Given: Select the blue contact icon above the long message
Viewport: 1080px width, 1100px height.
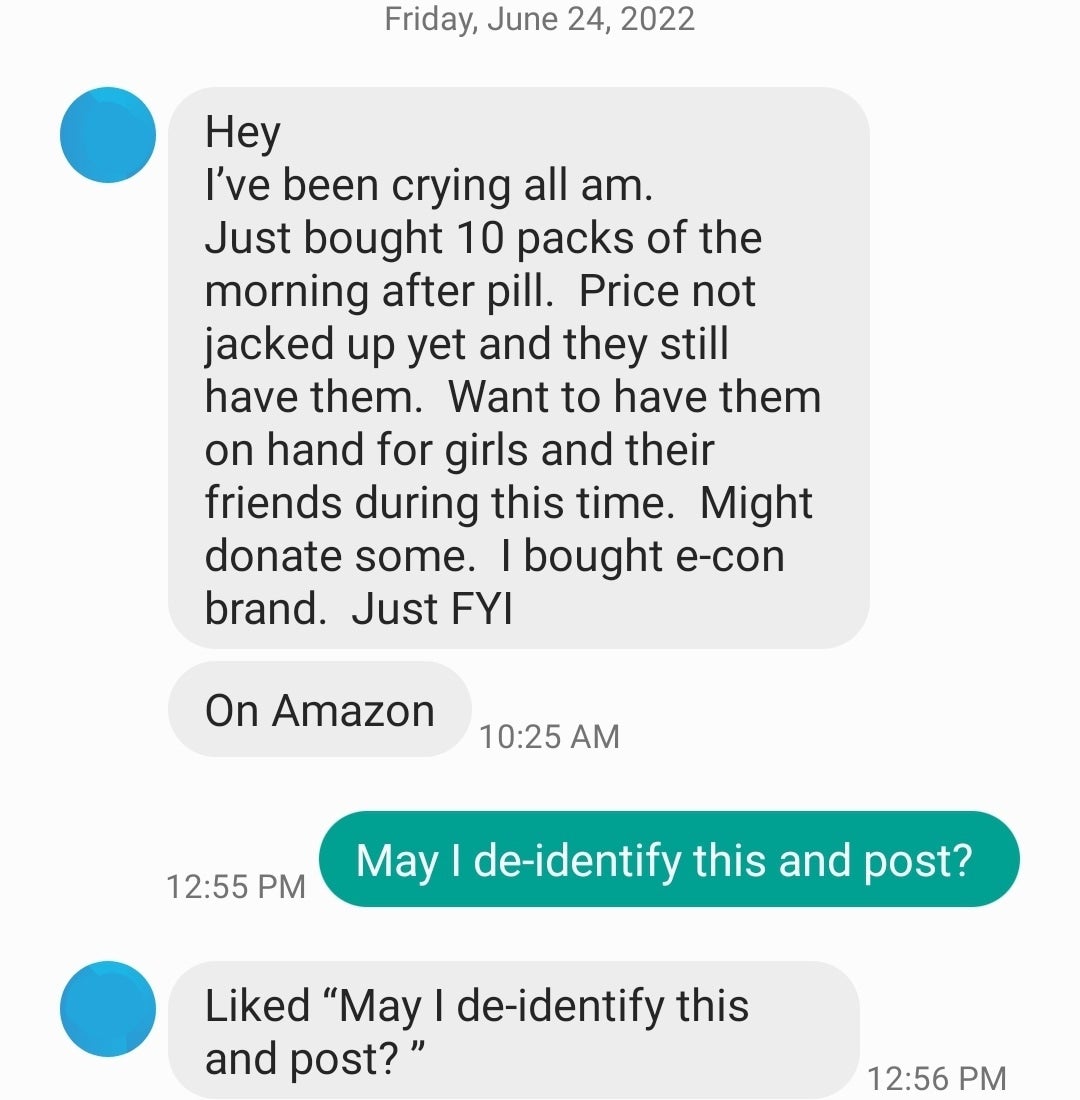Looking at the screenshot, I should (106, 136).
